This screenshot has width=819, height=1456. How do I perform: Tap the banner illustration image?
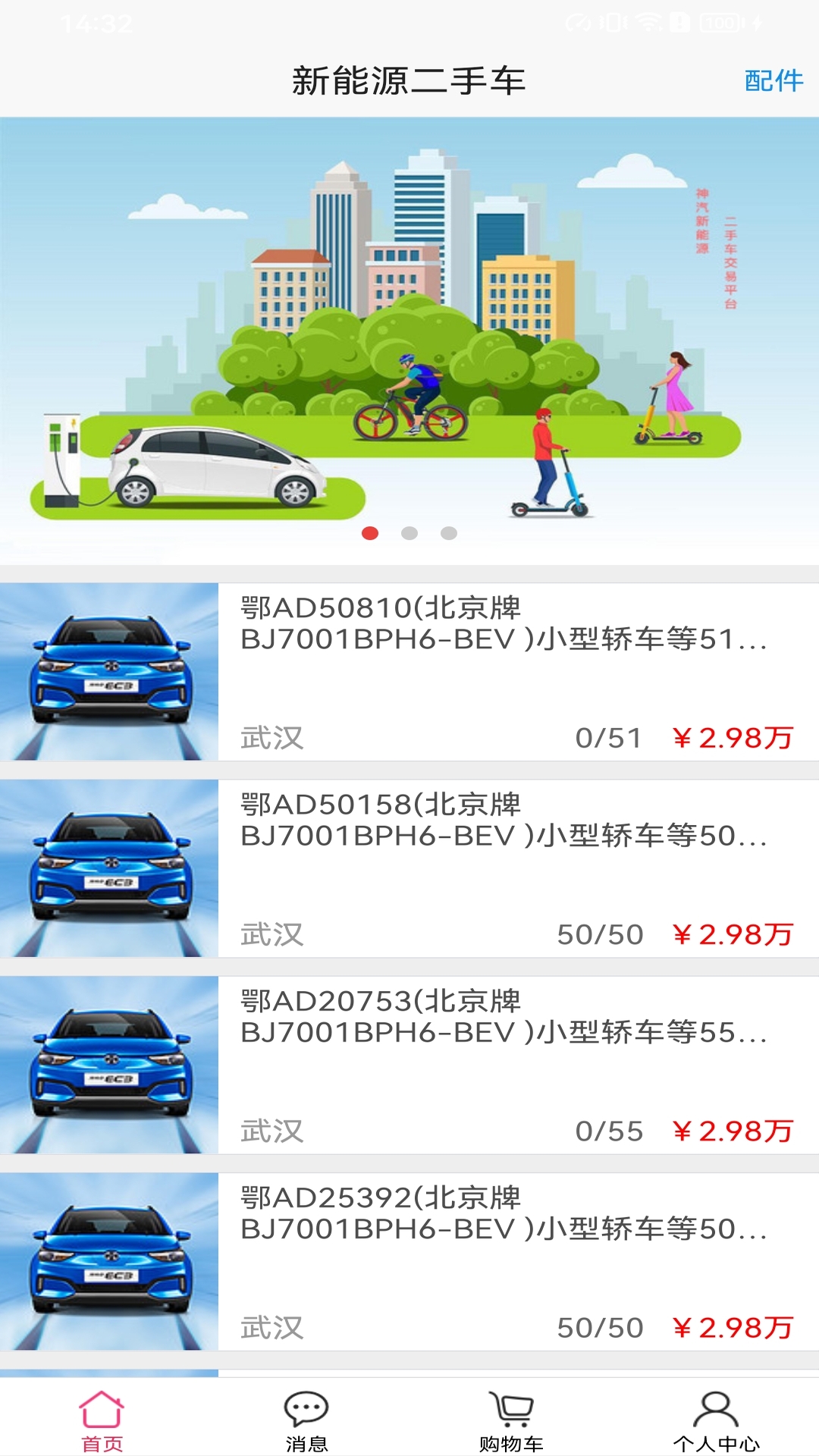coord(409,326)
